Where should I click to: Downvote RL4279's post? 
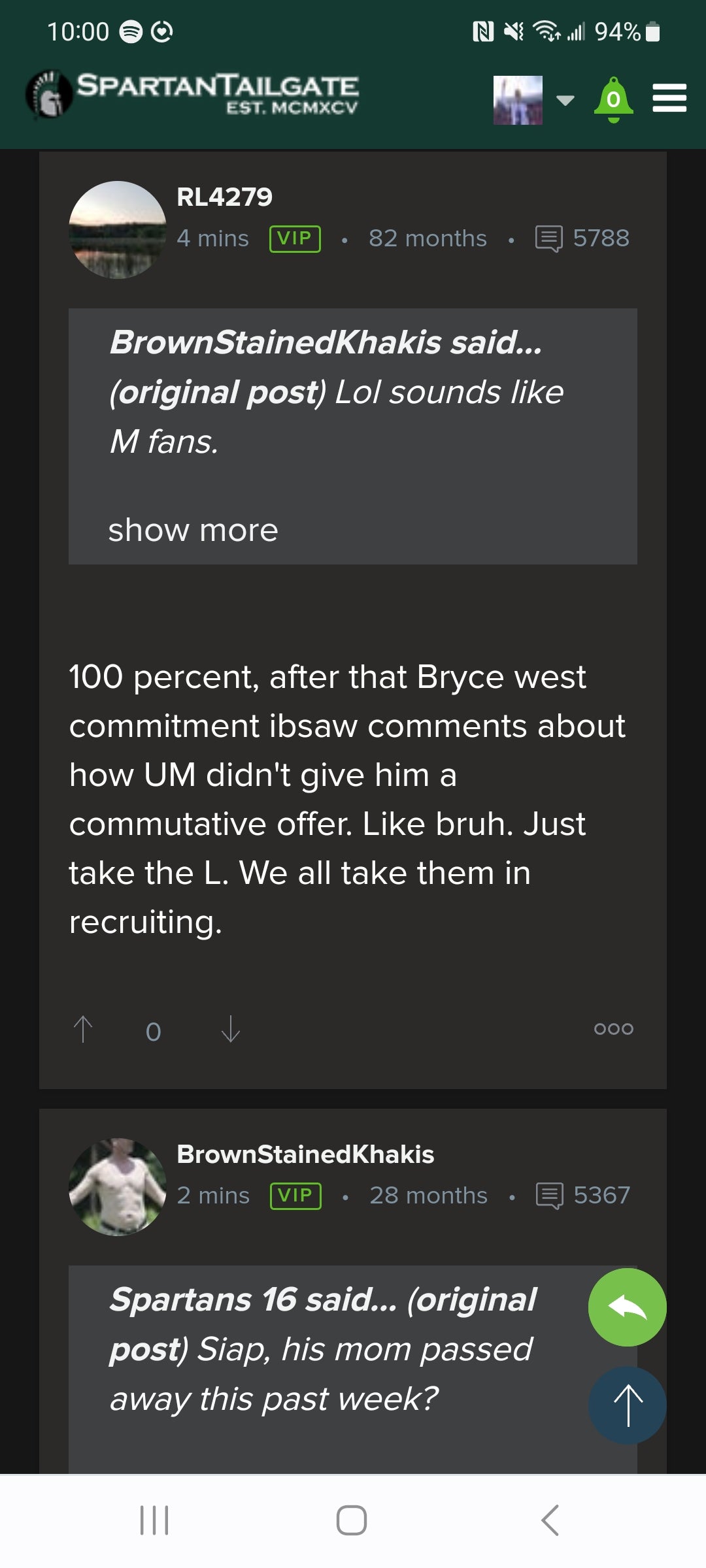pyautogui.click(x=231, y=1029)
